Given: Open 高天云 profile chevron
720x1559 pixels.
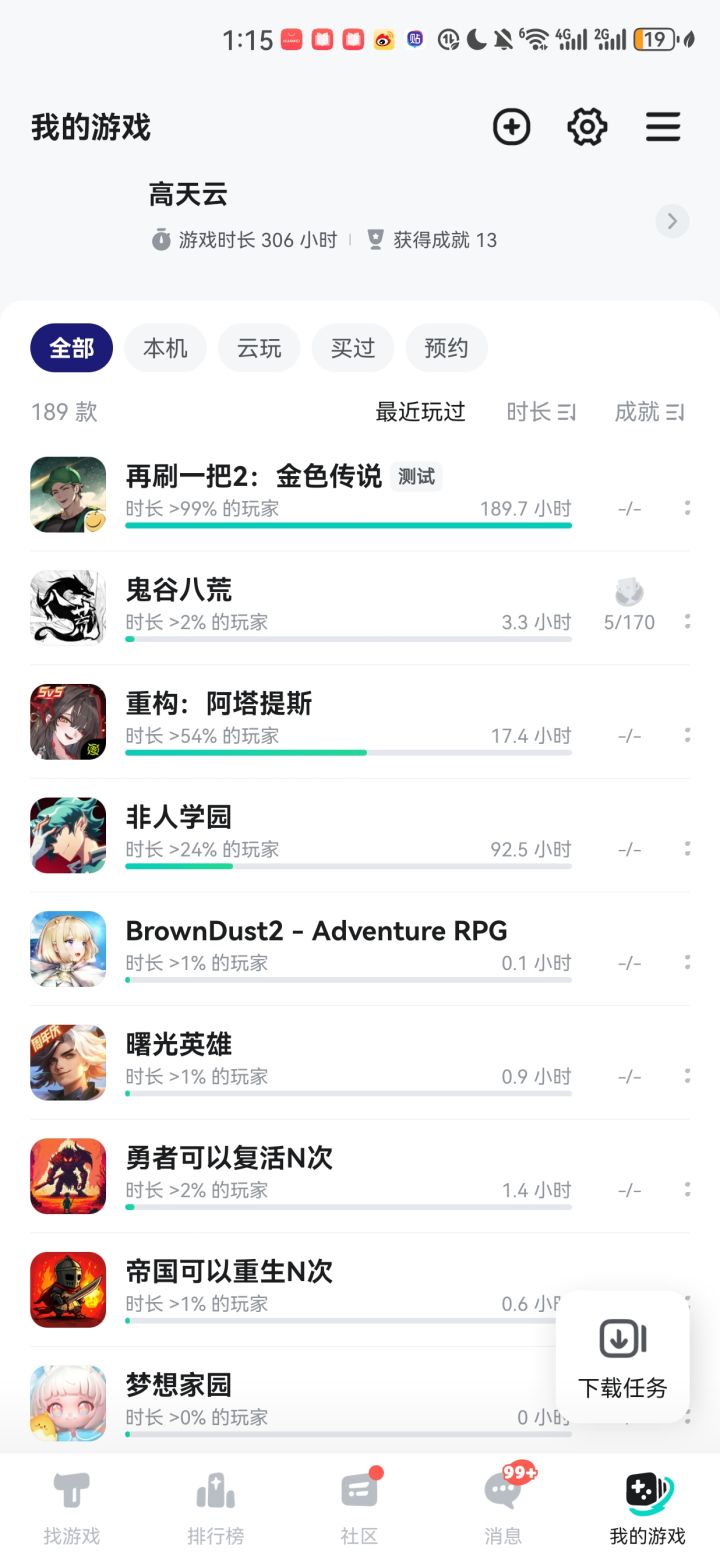Looking at the screenshot, I should (672, 220).
